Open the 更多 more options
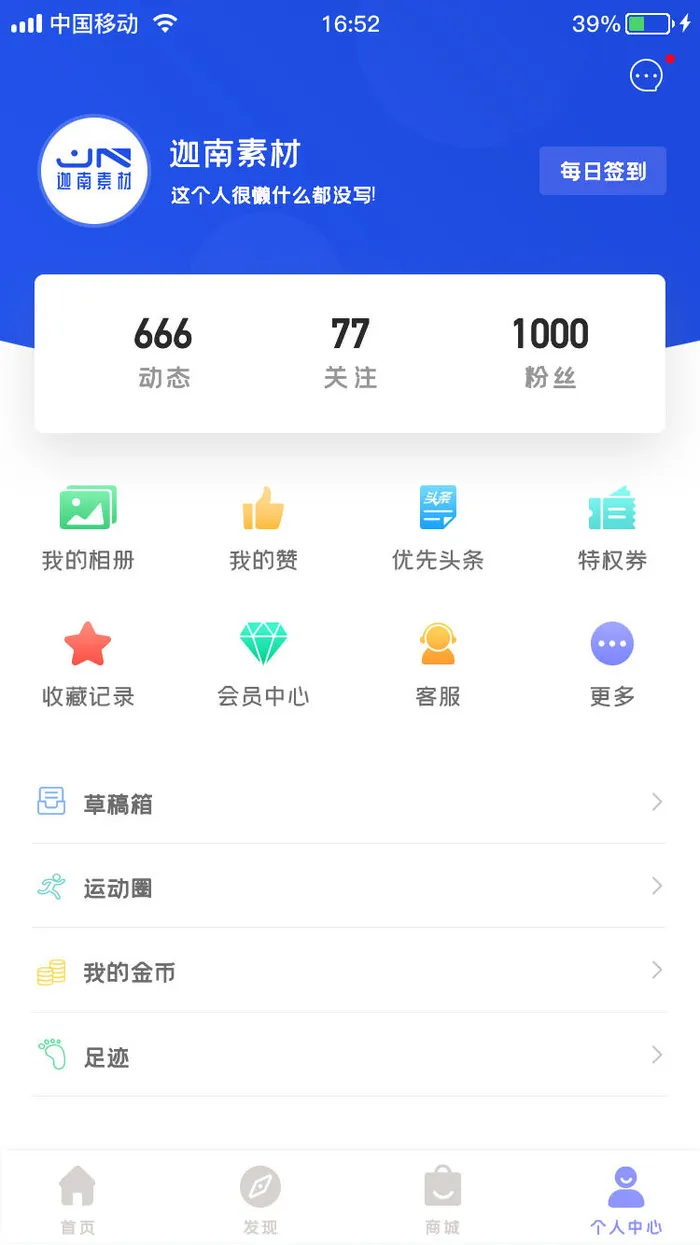Image resolution: width=700 pixels, height=1245 pixels. pyautogui.click(x=612, y=664)
